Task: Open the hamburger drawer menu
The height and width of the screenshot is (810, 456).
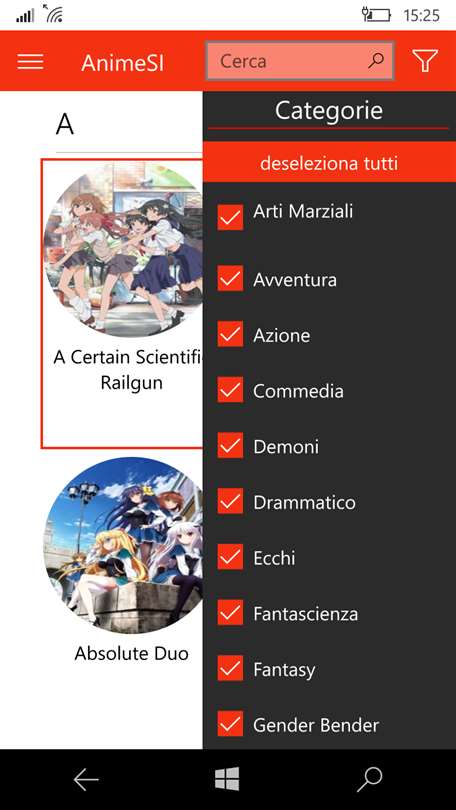Action: click(x=30, y=61)
